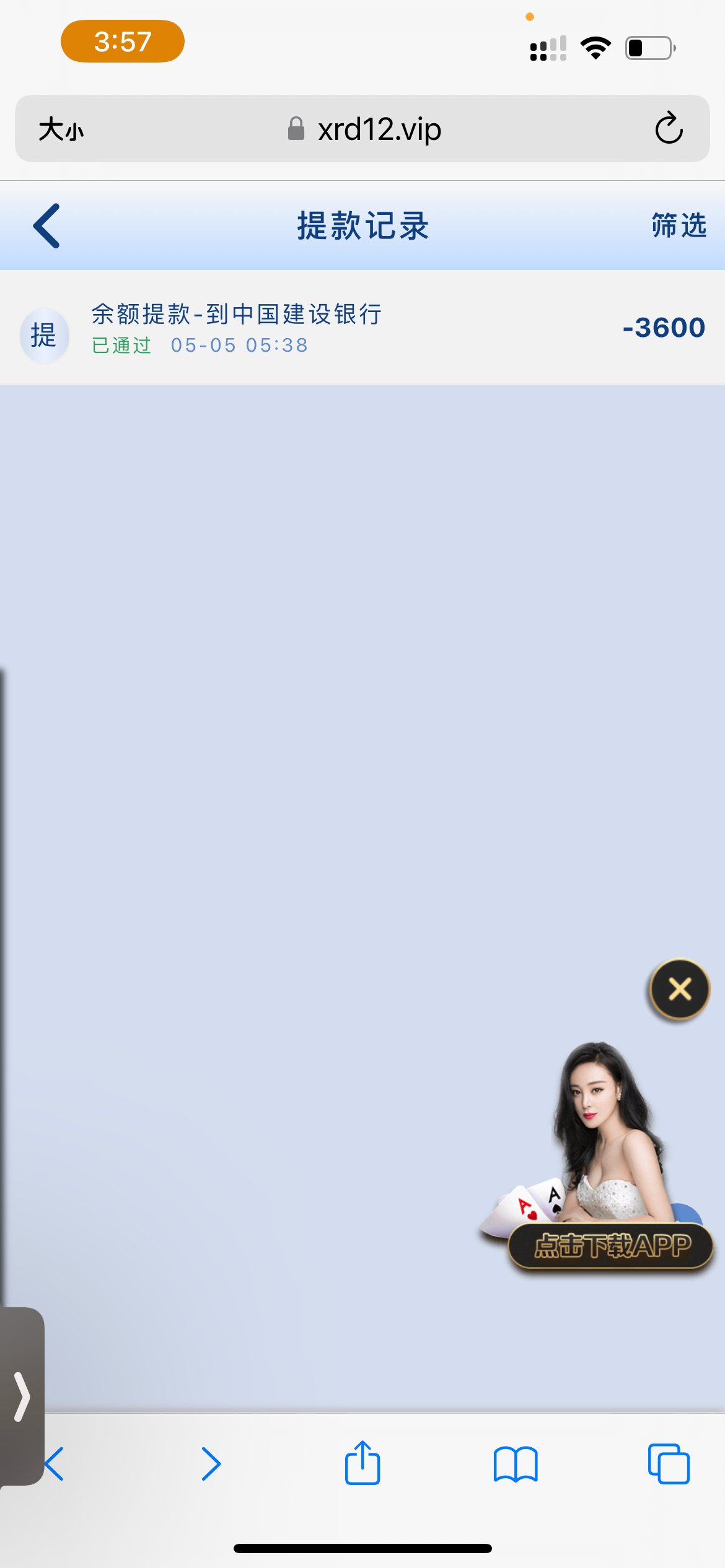
Task: Go forward in Safari history
Action: 211,1464
